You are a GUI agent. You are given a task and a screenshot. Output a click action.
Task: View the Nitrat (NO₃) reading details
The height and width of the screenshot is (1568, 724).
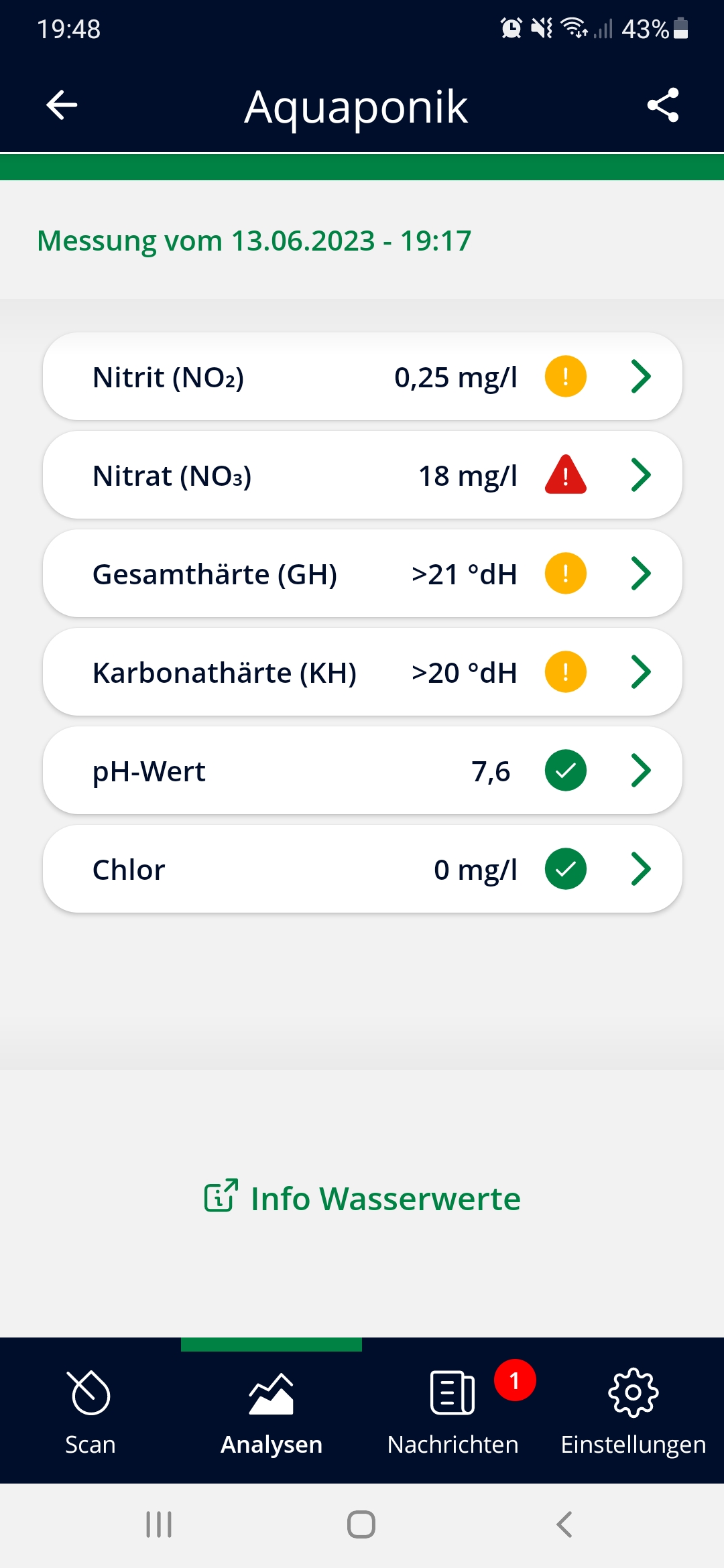coord(362,475)
